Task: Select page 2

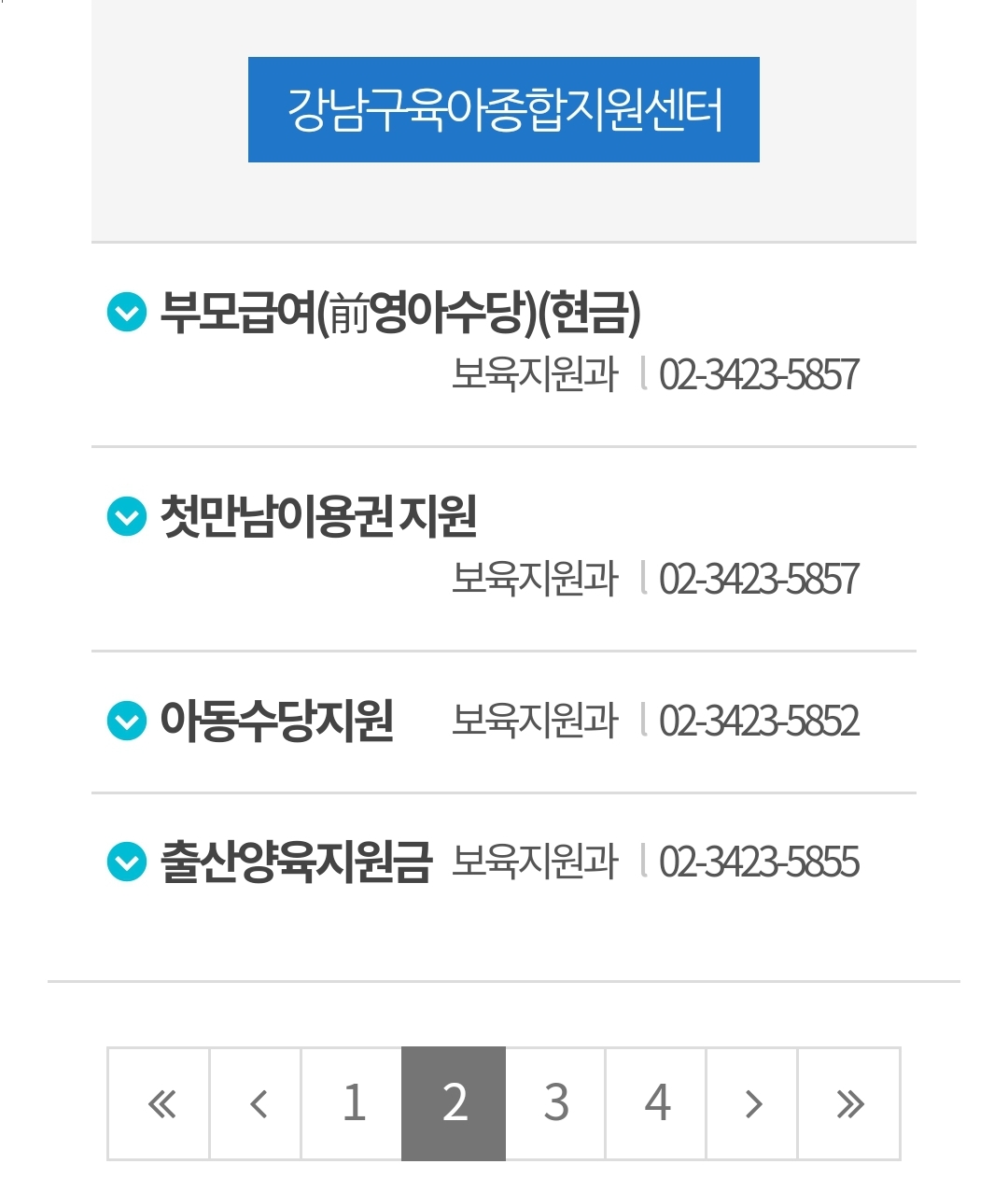Action: pos(454,1103)
